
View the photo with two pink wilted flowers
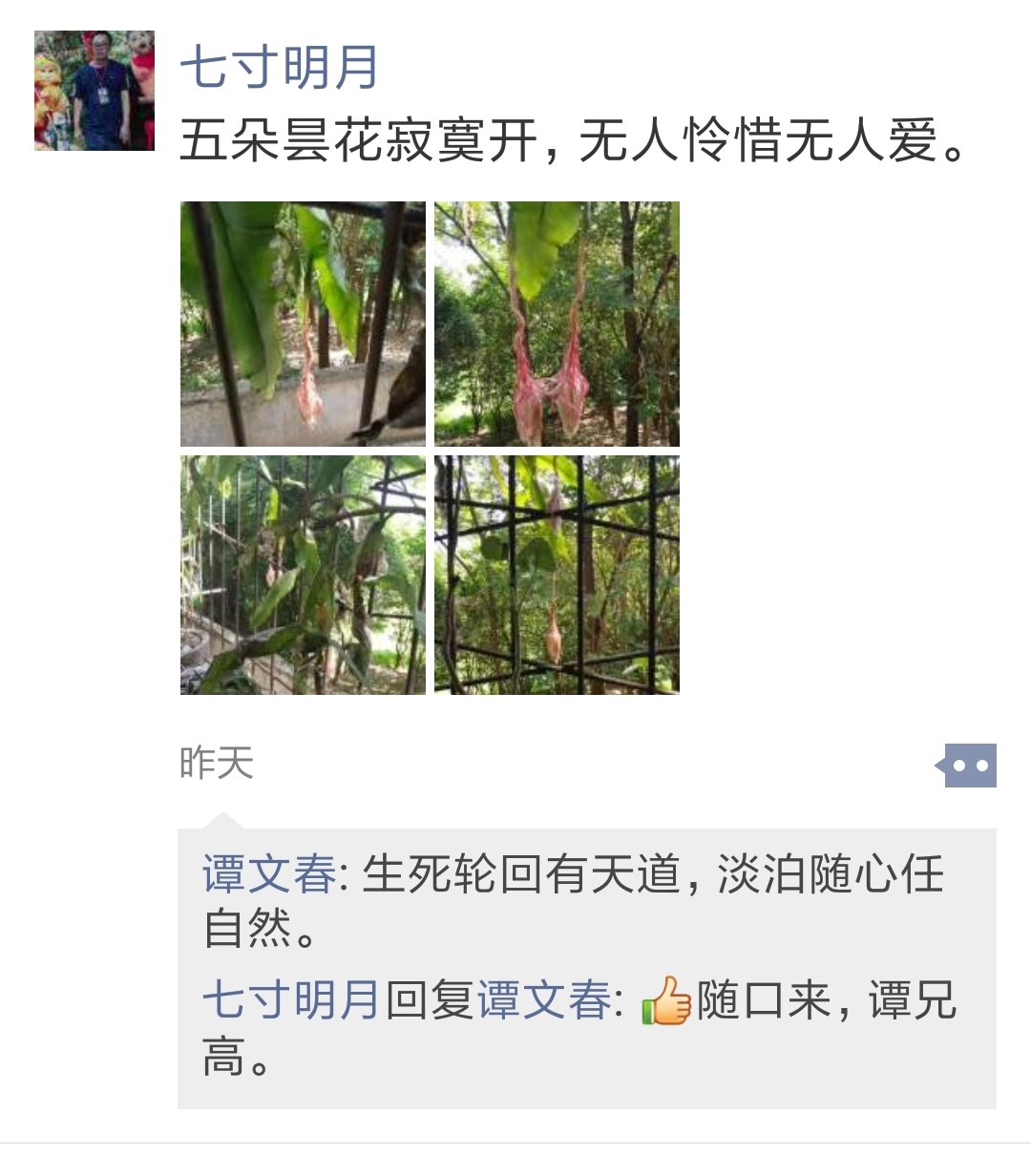(557, 324)
